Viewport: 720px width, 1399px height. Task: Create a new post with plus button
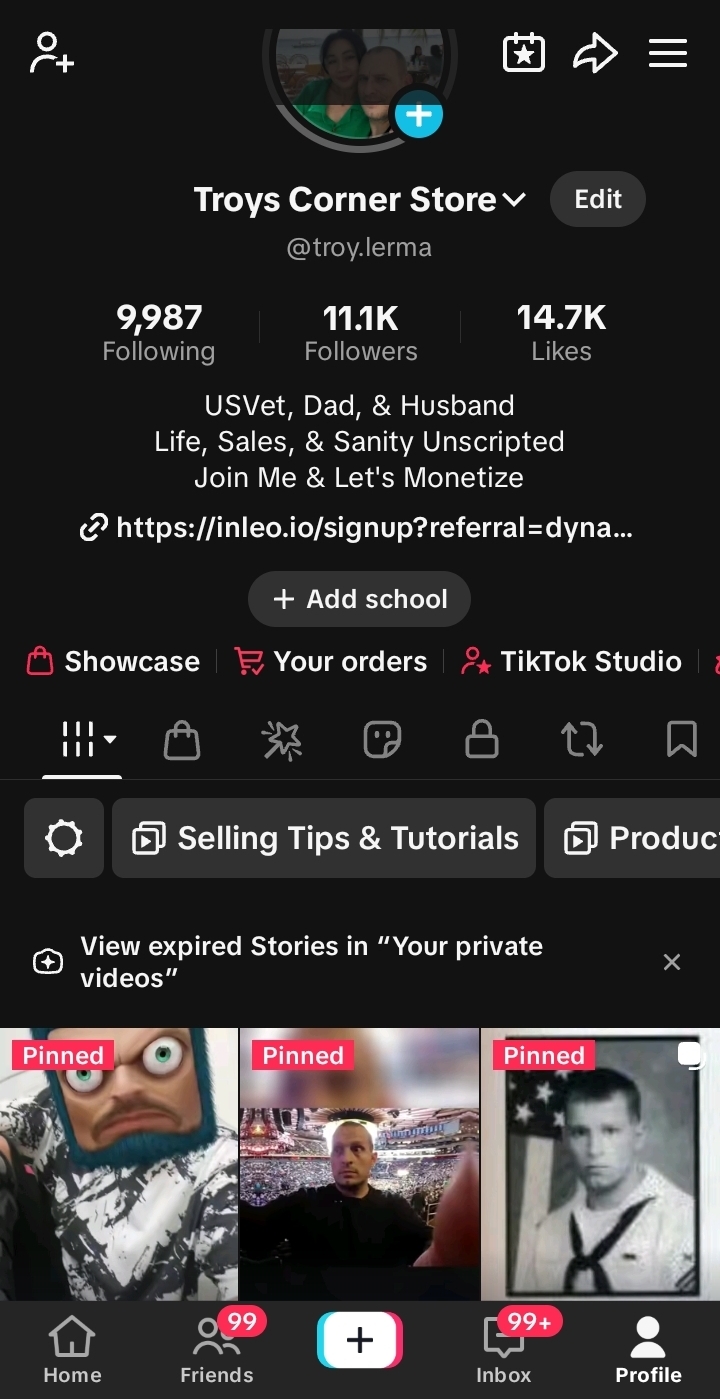pos(360,1340)
